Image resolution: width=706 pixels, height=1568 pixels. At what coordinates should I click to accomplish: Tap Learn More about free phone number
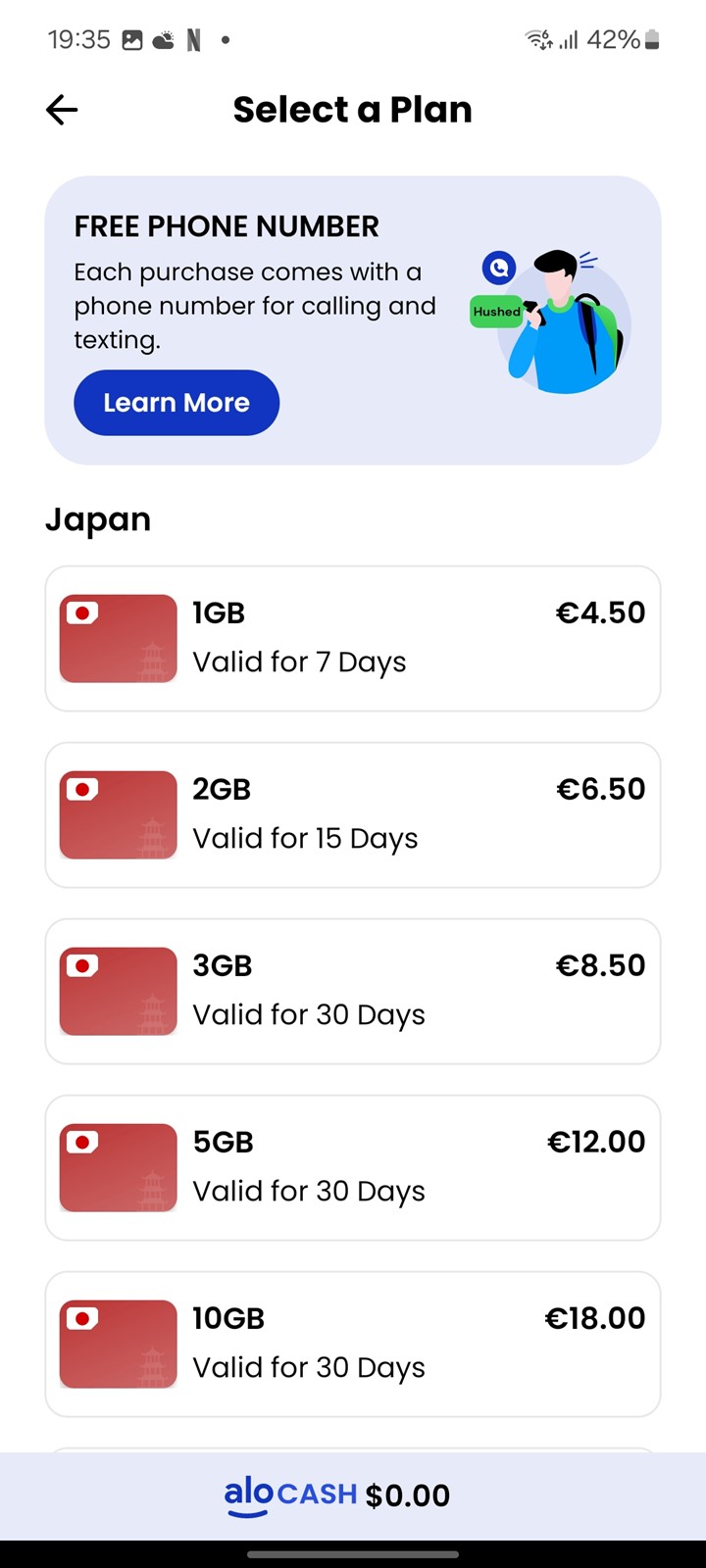pyautogui.click(x=176, y=403)
